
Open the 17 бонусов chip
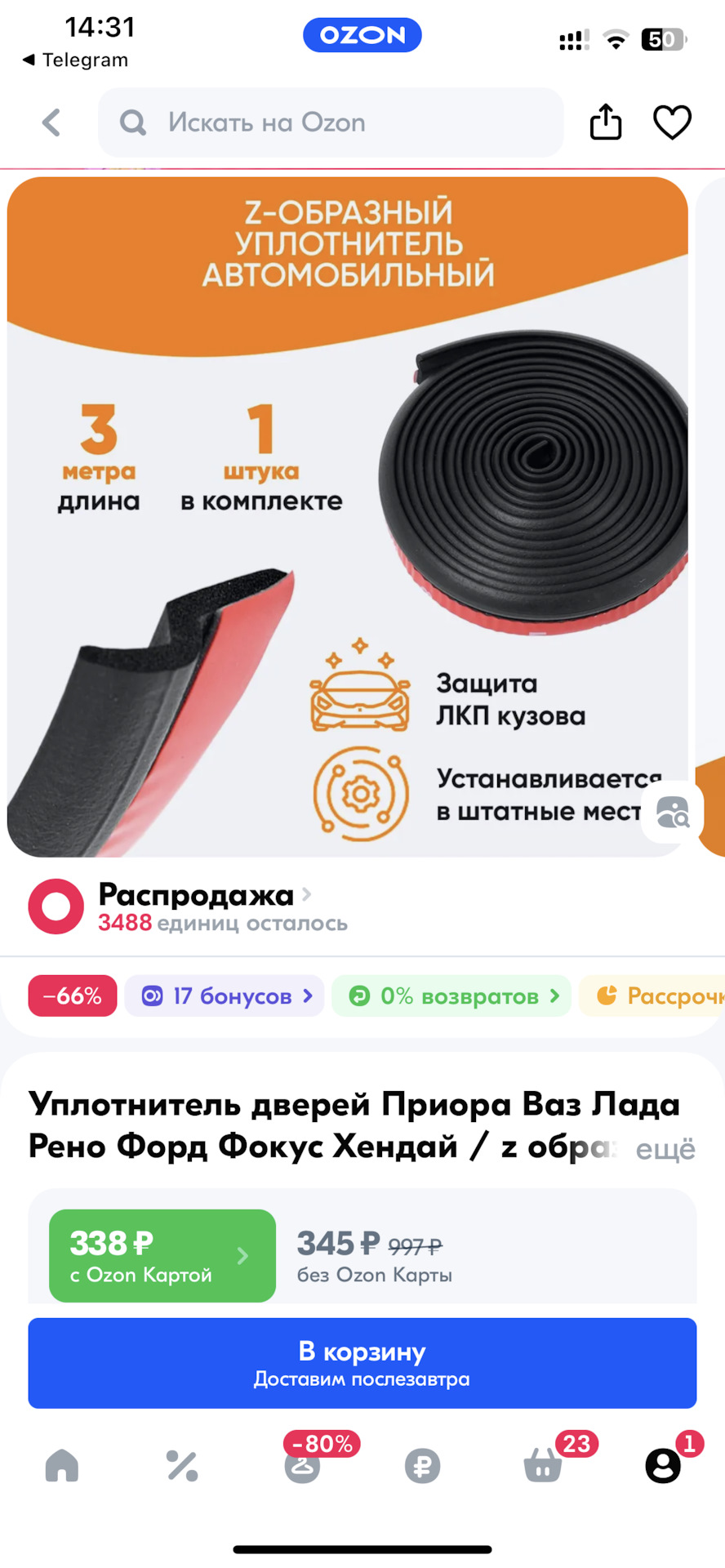225,996
